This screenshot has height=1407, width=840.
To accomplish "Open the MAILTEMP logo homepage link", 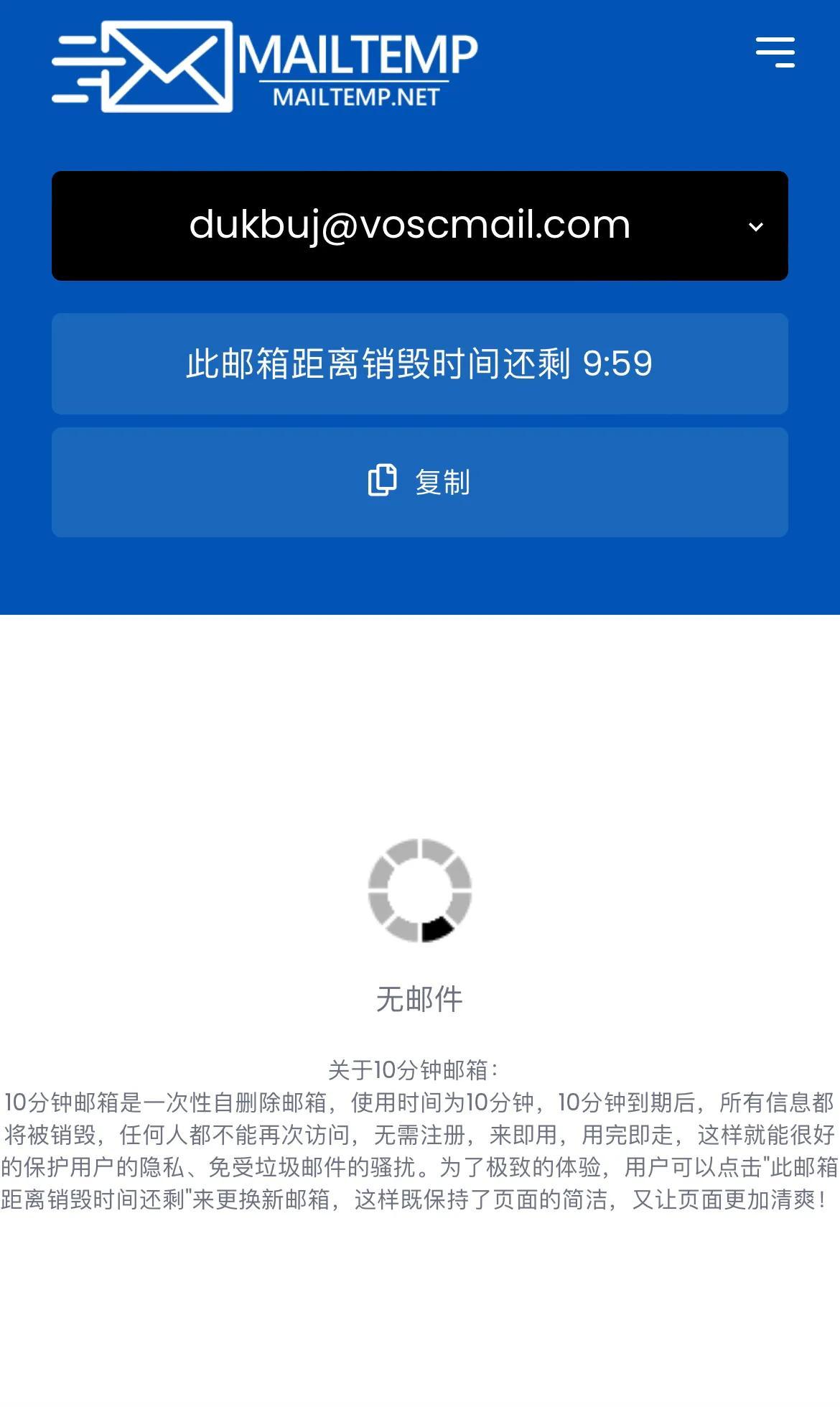I will (265, 66).
